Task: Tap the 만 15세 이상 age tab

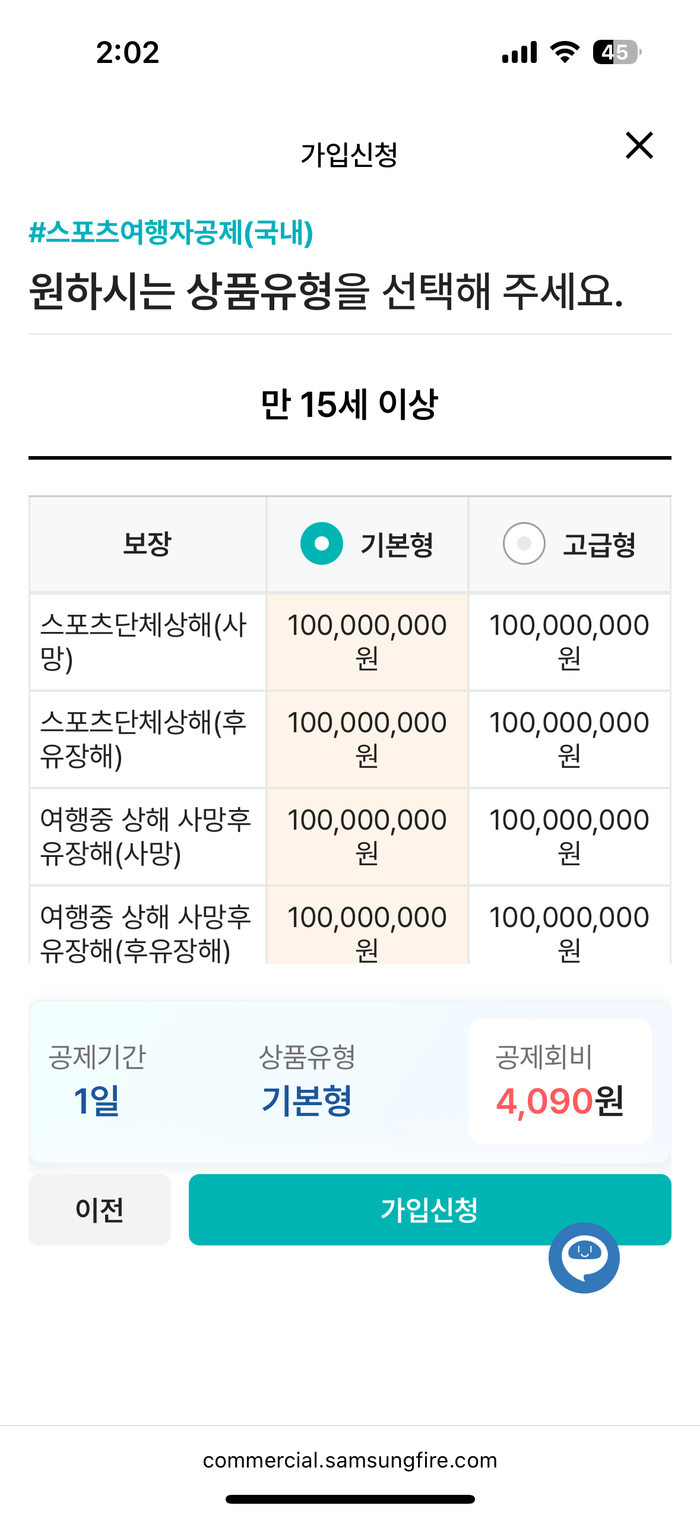Action: point(350,405)
